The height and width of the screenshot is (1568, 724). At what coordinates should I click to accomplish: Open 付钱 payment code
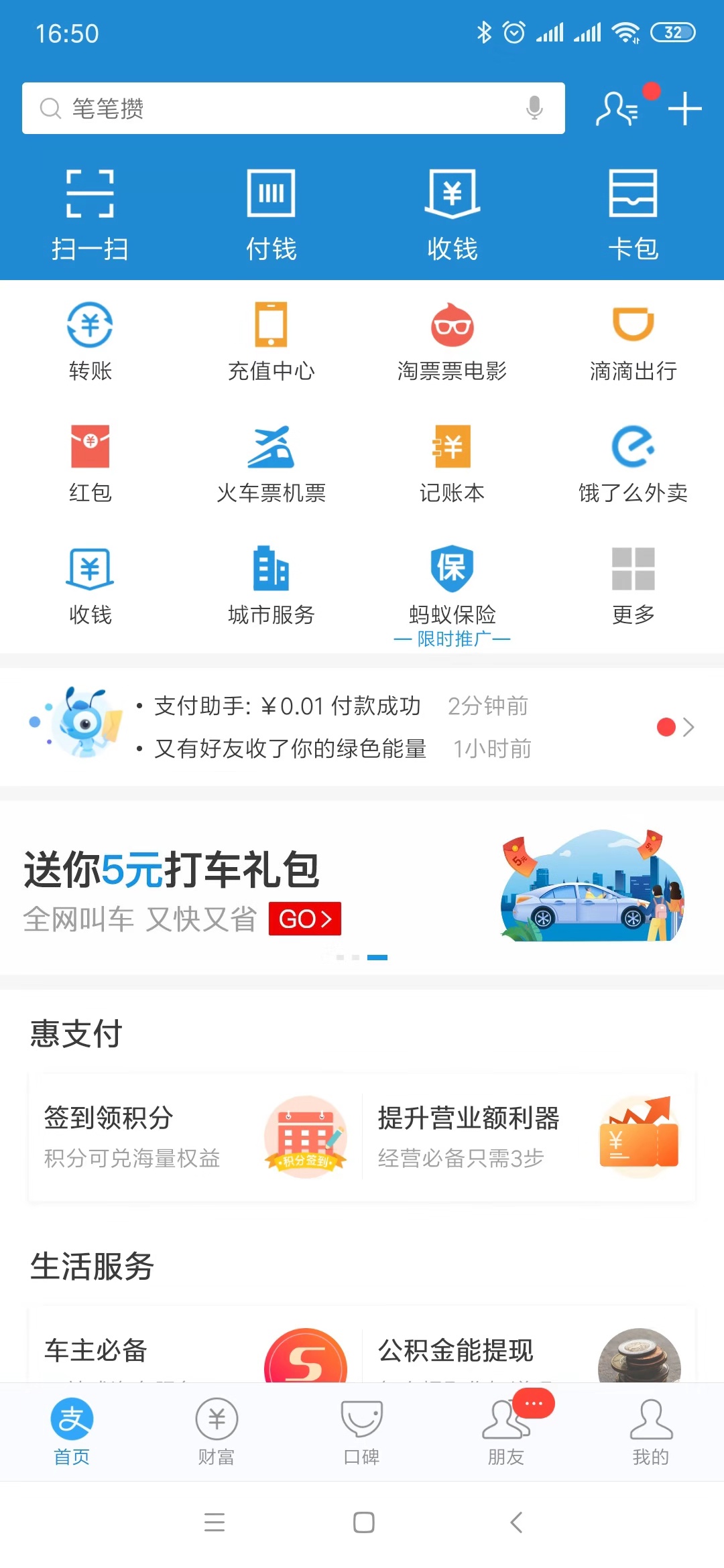pyautogui.click(x=271, y=214)
